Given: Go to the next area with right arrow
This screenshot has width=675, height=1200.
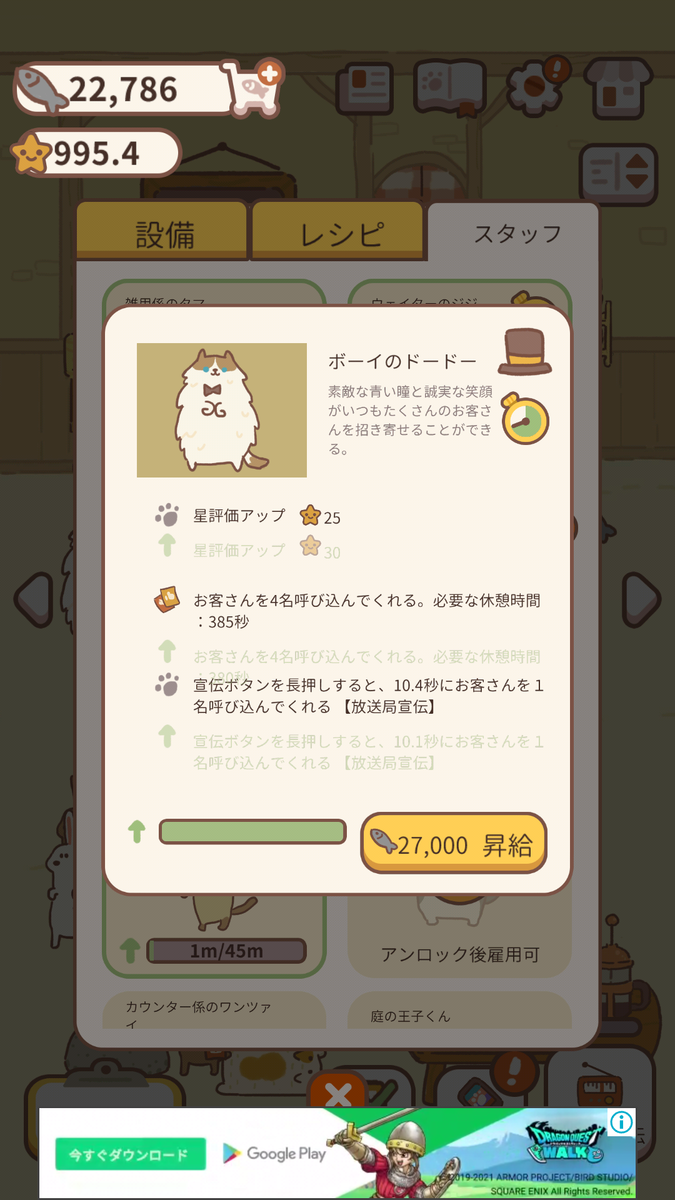Looking at the screenshot, I should [640, 600].
